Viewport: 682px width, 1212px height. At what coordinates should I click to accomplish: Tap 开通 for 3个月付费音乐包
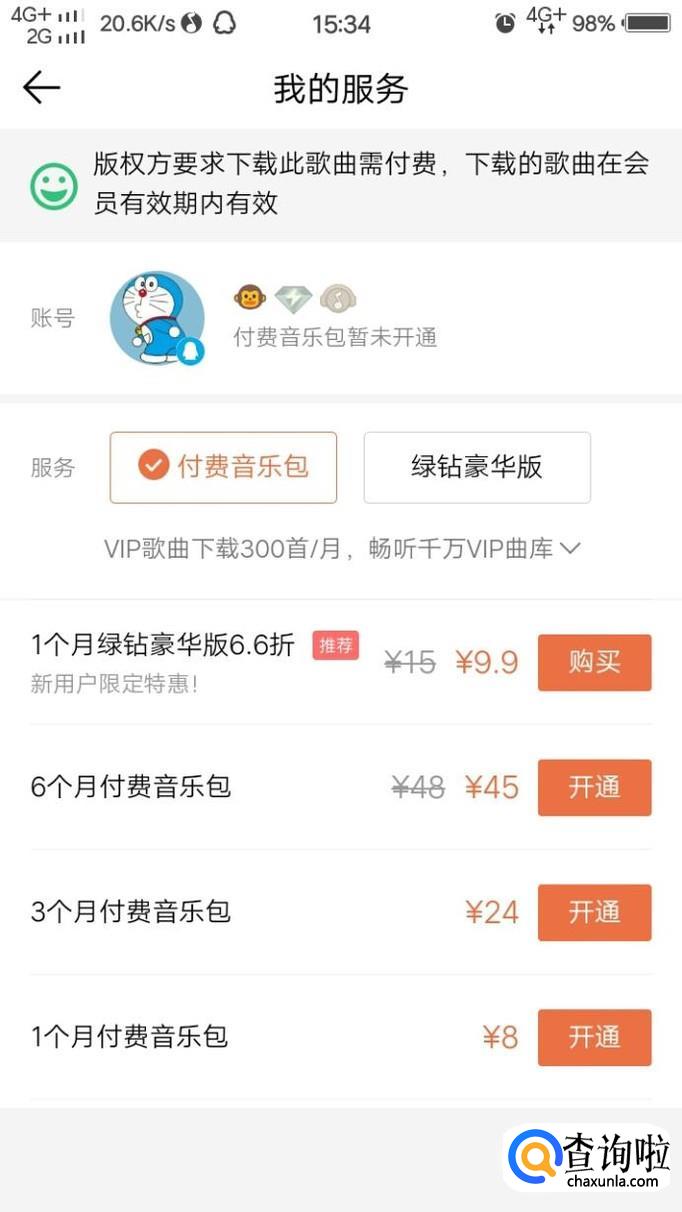tap(594, 912)
